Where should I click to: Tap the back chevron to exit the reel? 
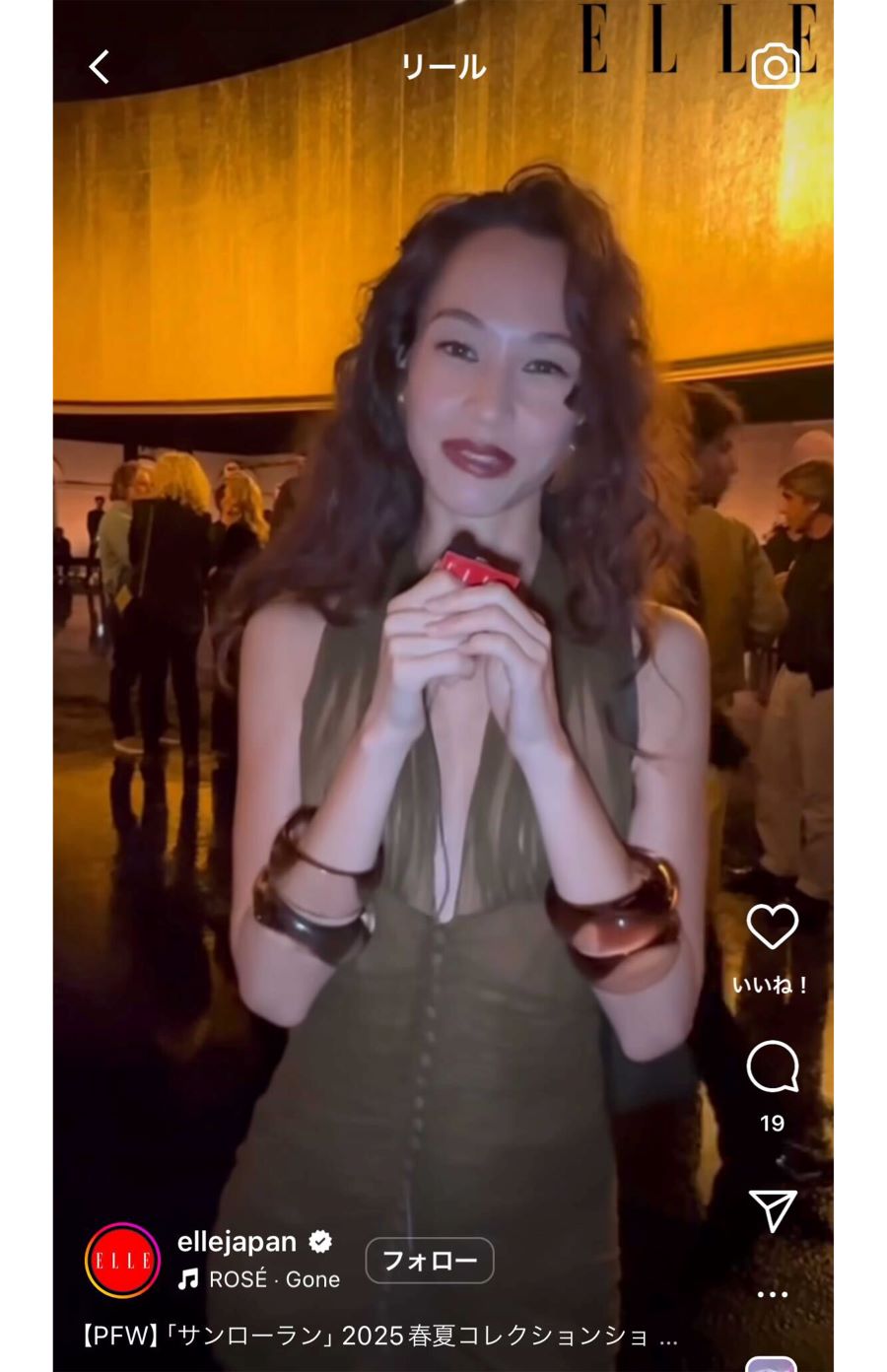coord(98,65)
